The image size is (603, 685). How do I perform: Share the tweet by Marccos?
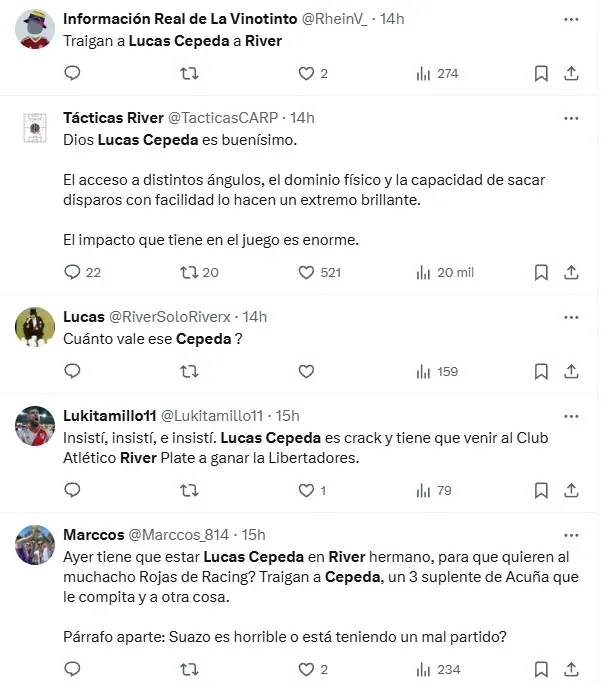coord(571,669)
